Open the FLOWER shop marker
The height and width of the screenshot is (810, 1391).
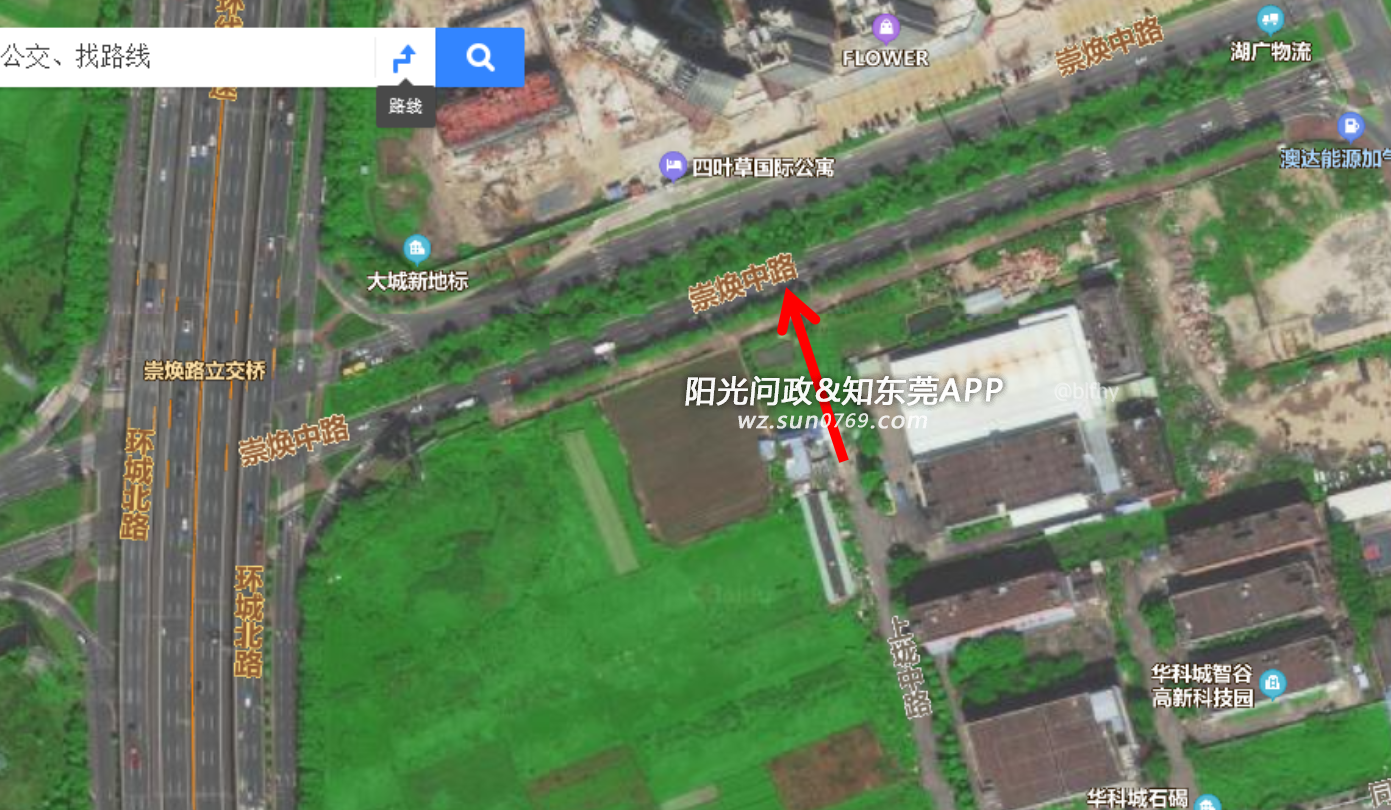[884, 27]
